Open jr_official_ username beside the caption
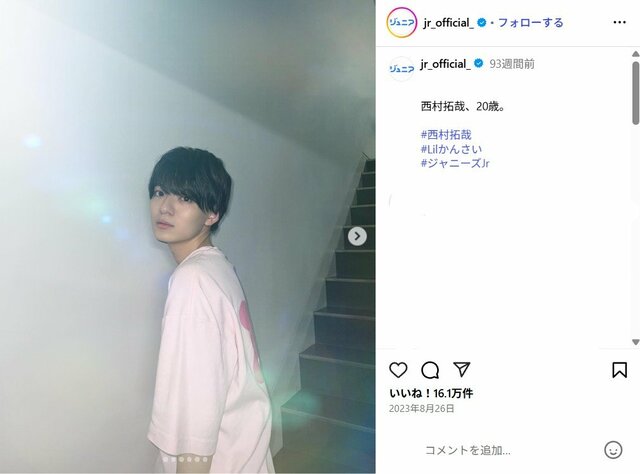This screenshot has width=640, height=474. coord(446,63)
